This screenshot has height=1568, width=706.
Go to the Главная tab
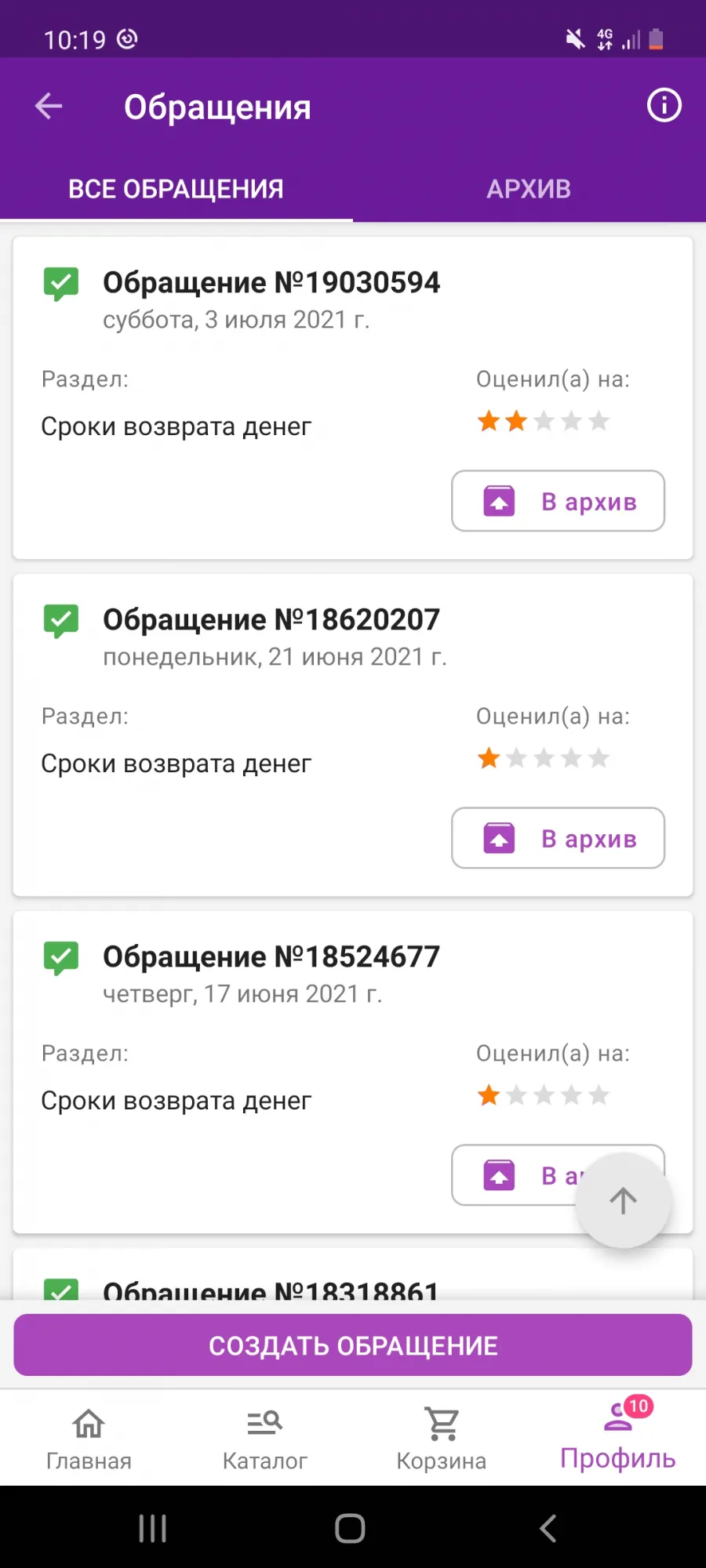pyautogui.click(x=89, y=1439)
